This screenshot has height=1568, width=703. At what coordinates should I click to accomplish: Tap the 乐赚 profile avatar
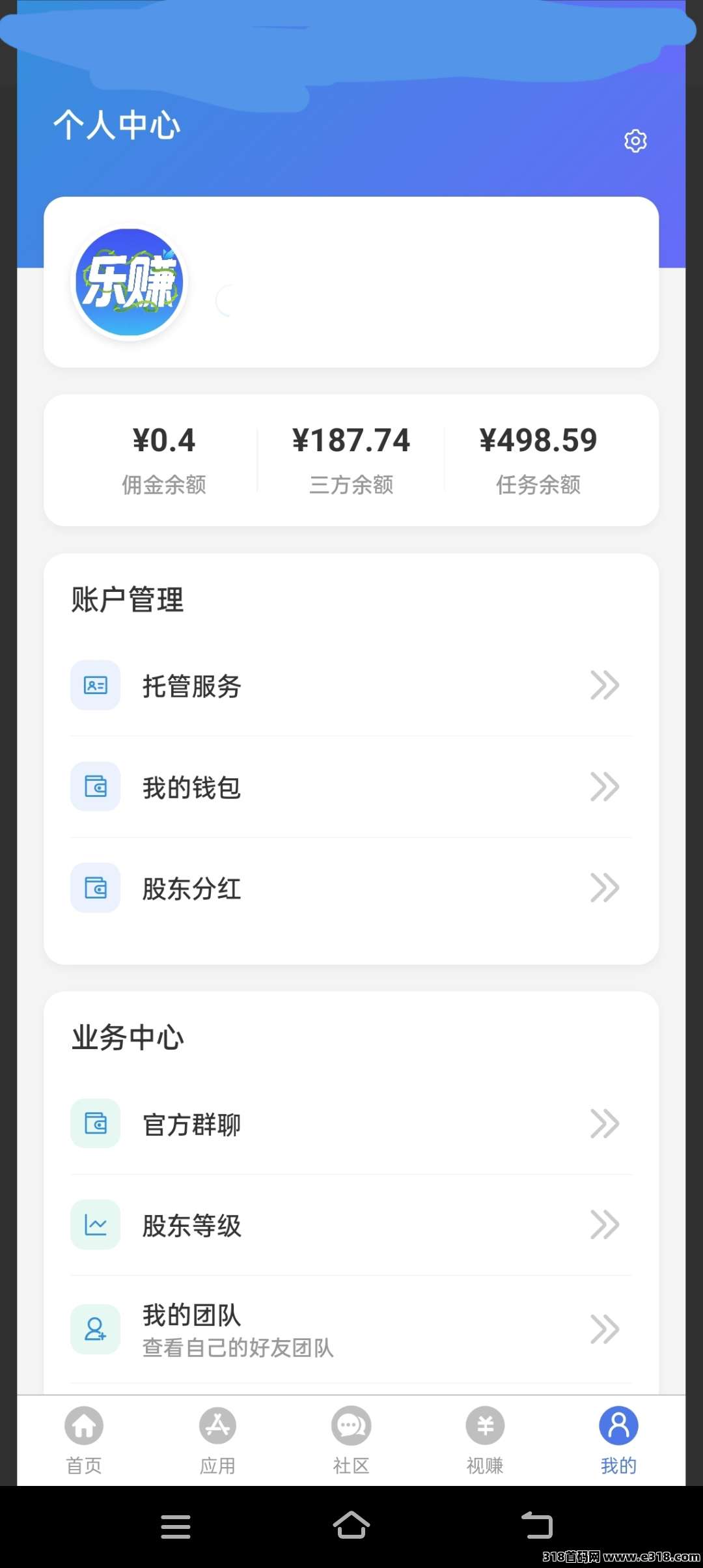129,282
